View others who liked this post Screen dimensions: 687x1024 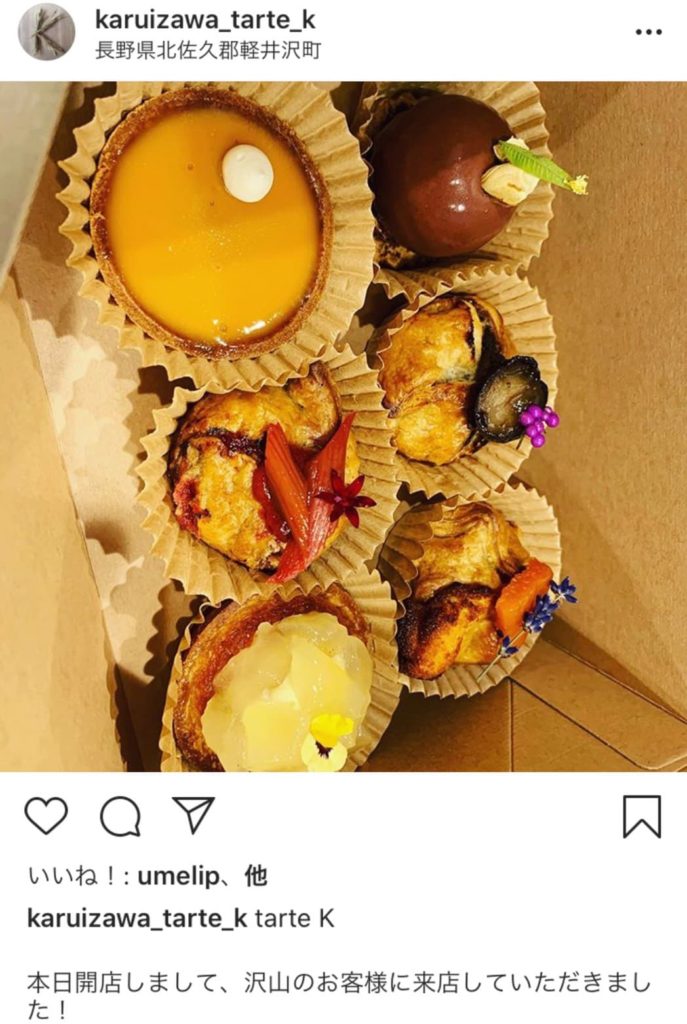(257, 877)
